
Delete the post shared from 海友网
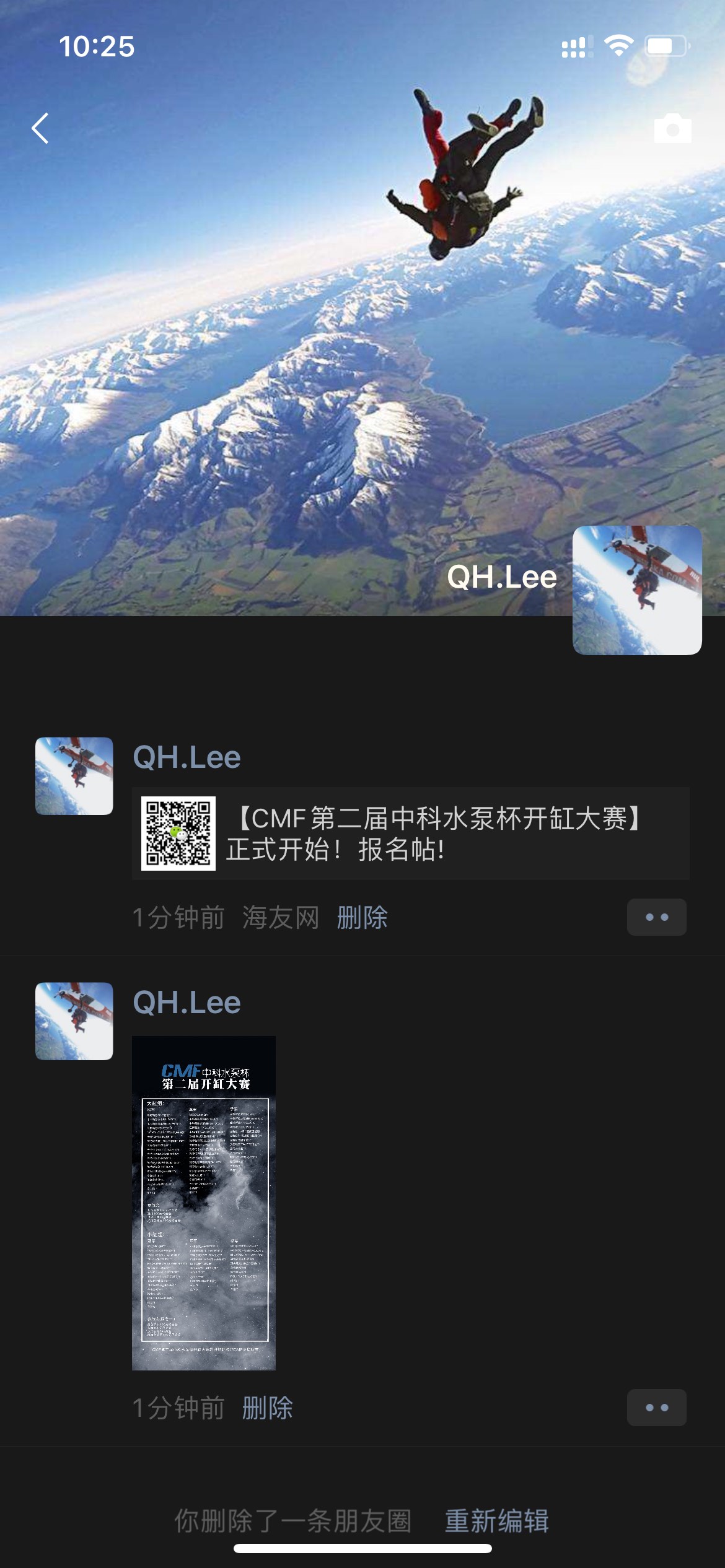coord(362,917)
